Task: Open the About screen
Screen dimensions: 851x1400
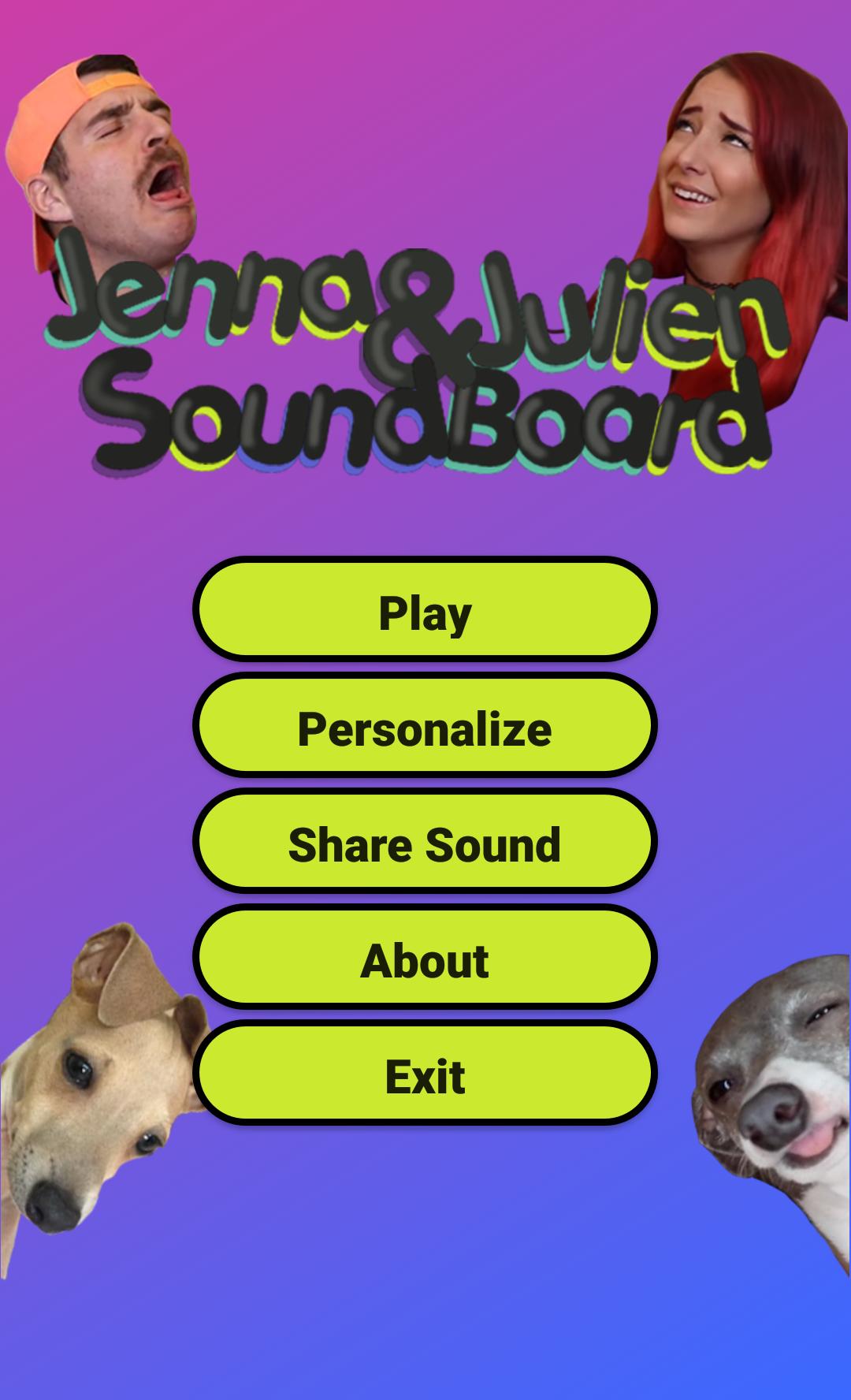Action: click(x=425, y=959)
